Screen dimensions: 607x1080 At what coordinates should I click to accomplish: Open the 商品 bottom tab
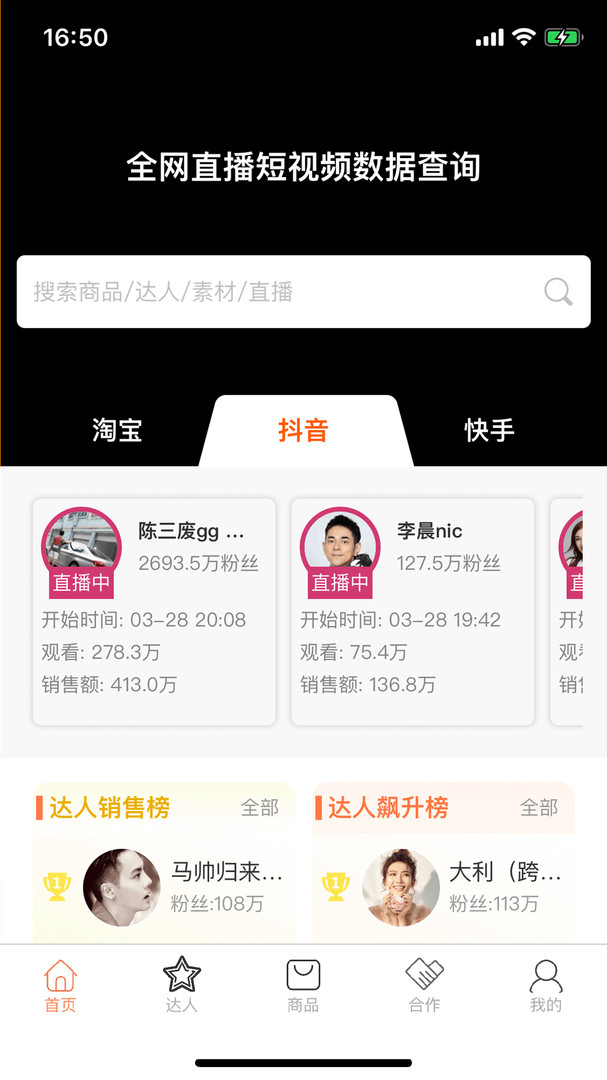point(303,986)
